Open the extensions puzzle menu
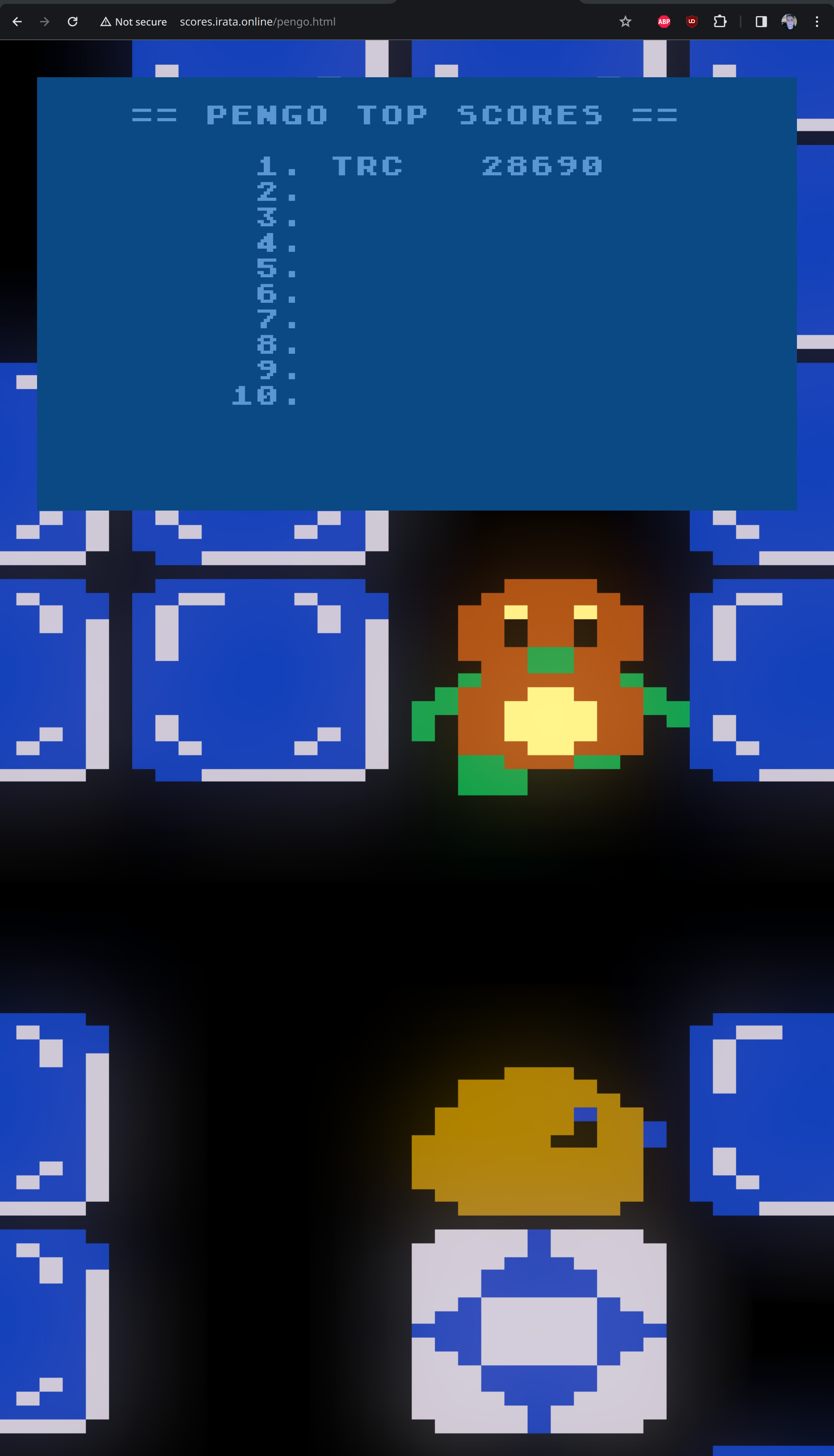This screenshot has height=1456, width=834. [x=720, y=22]
